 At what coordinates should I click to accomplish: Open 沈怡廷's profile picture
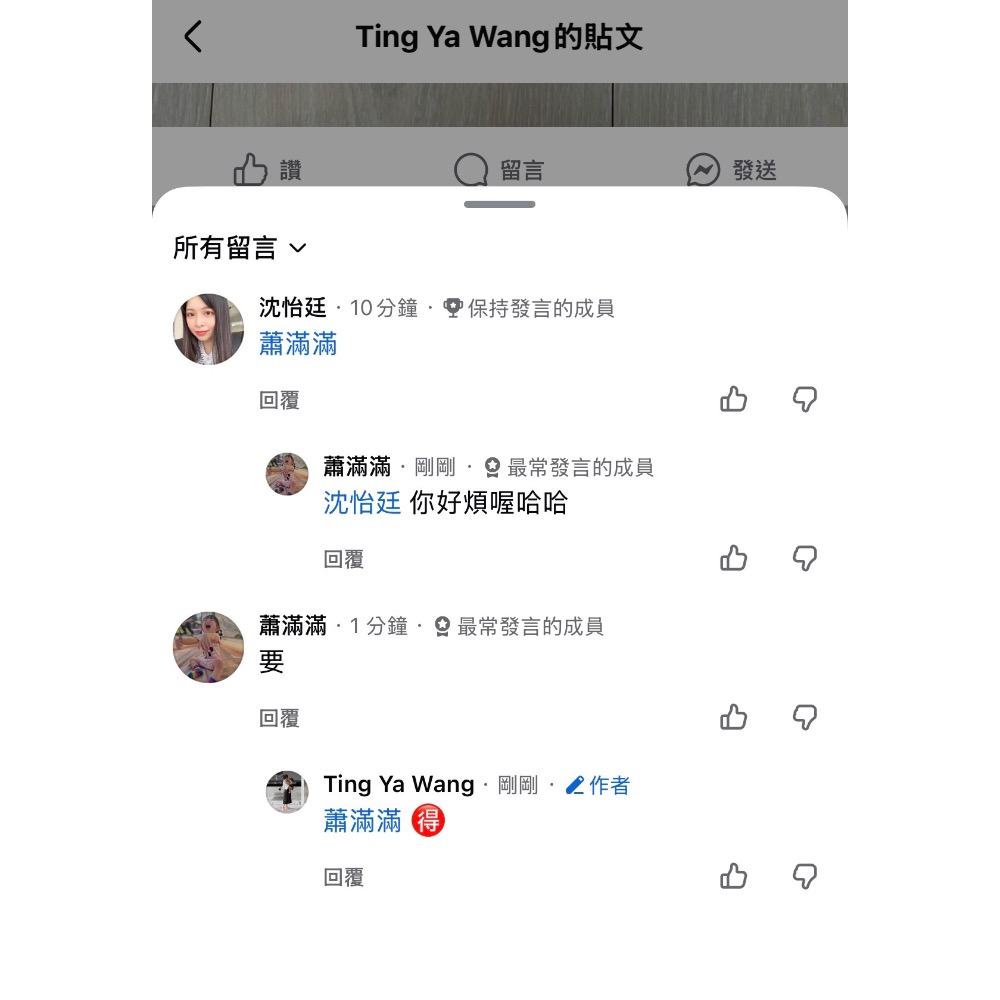coord(209,329)
